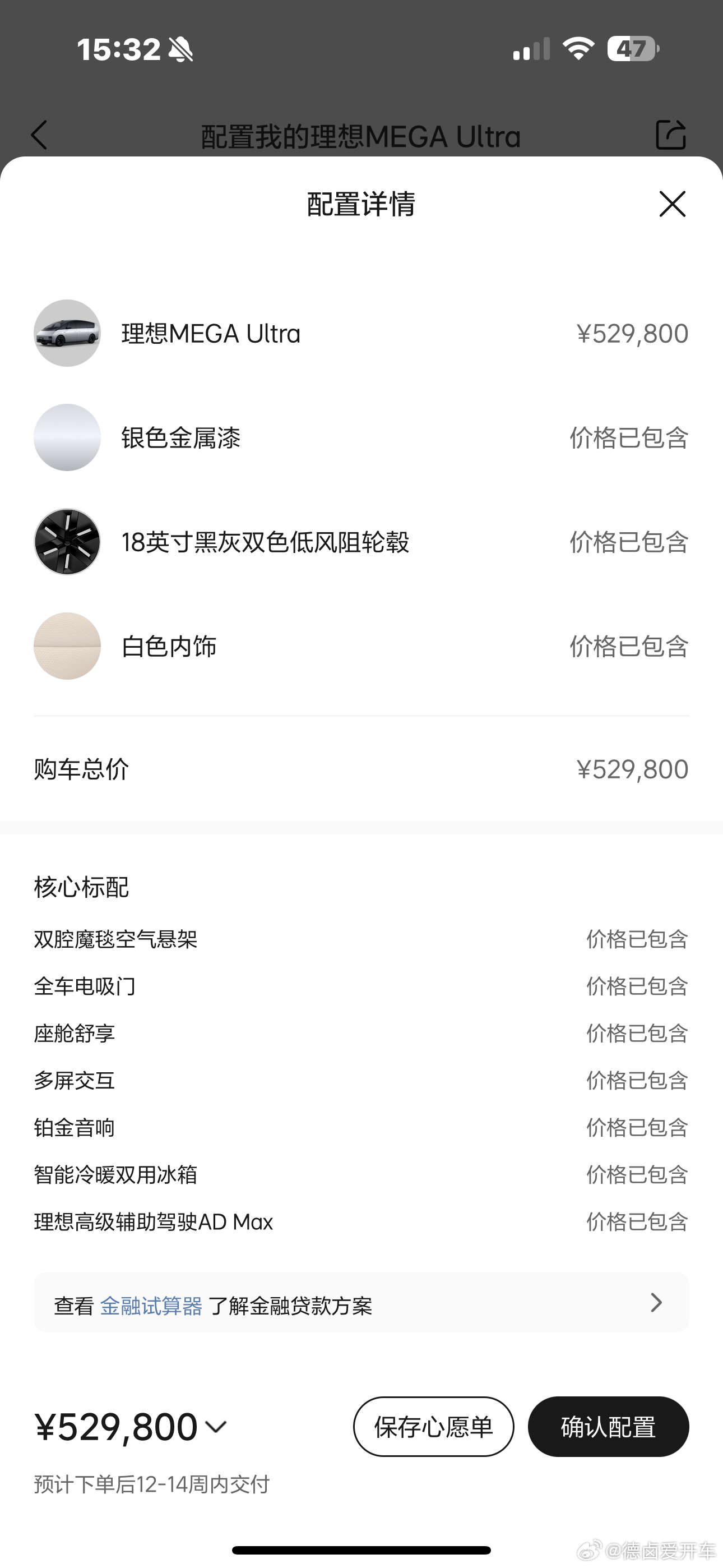
Task: Go back from the MEGA Ultra configurator
Action: point(39,135)
